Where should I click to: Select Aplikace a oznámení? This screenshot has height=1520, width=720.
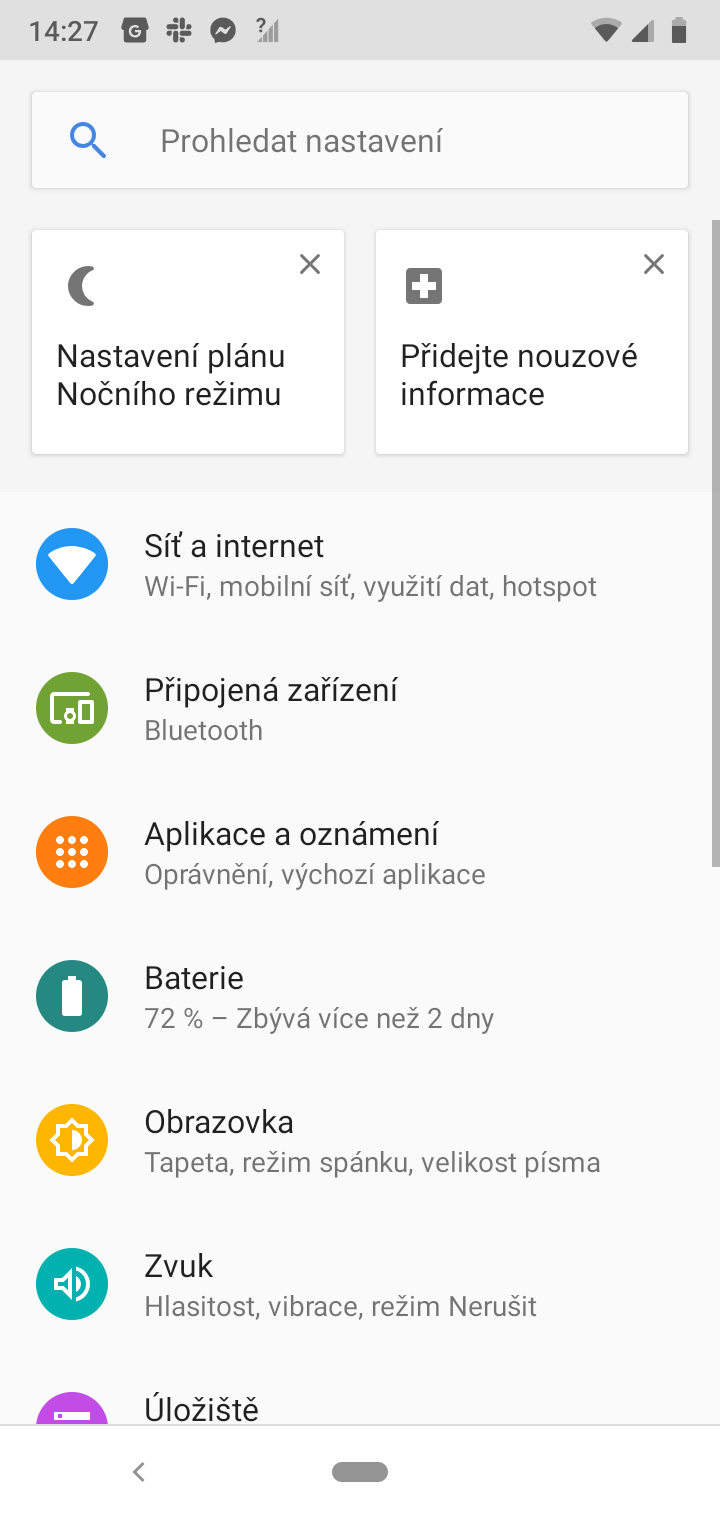360,852
